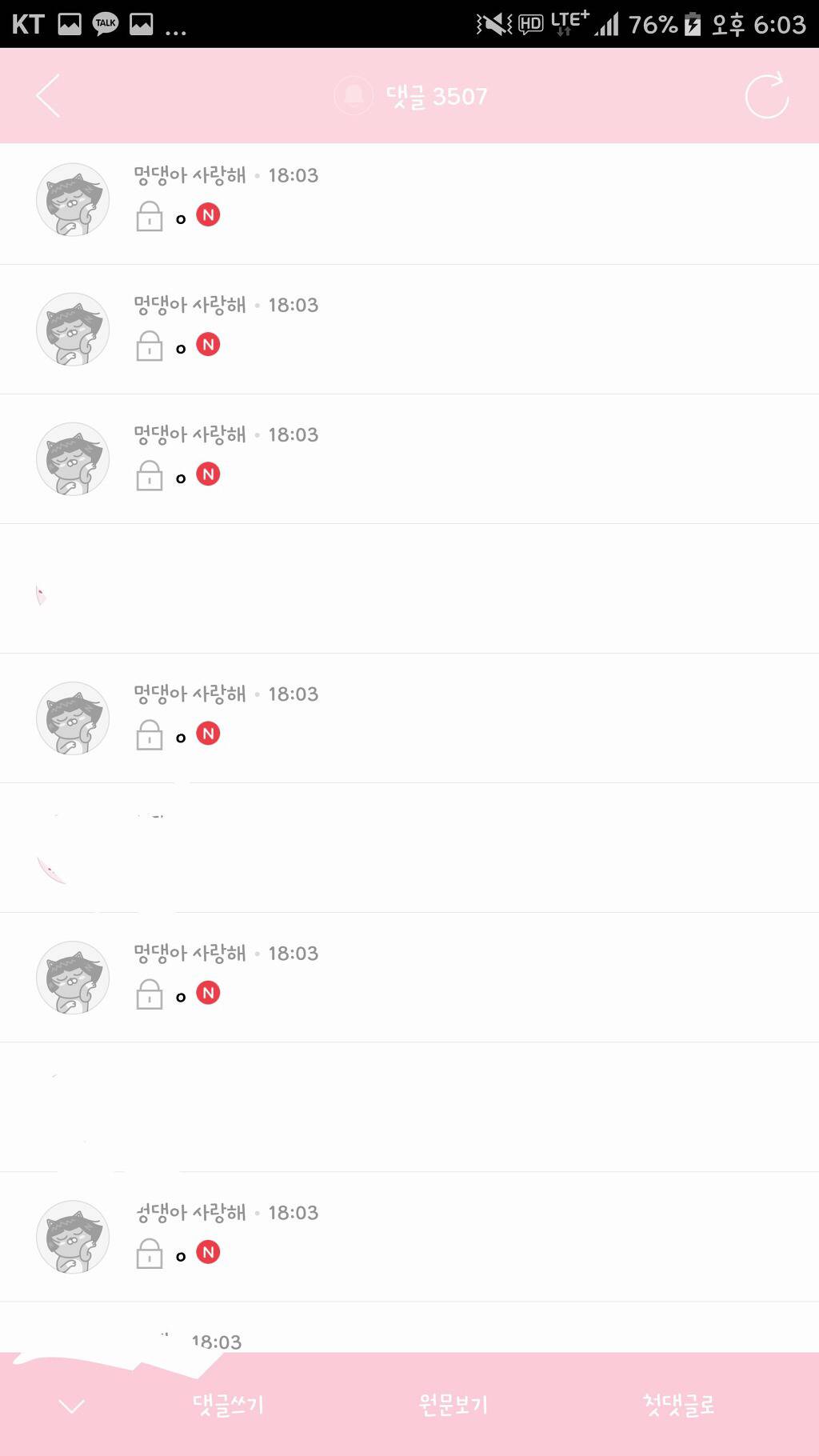The image size is (819, 1456).
Task: Go back using the top-left arrow
Action: pyautogui.click(x=48, y=96)
